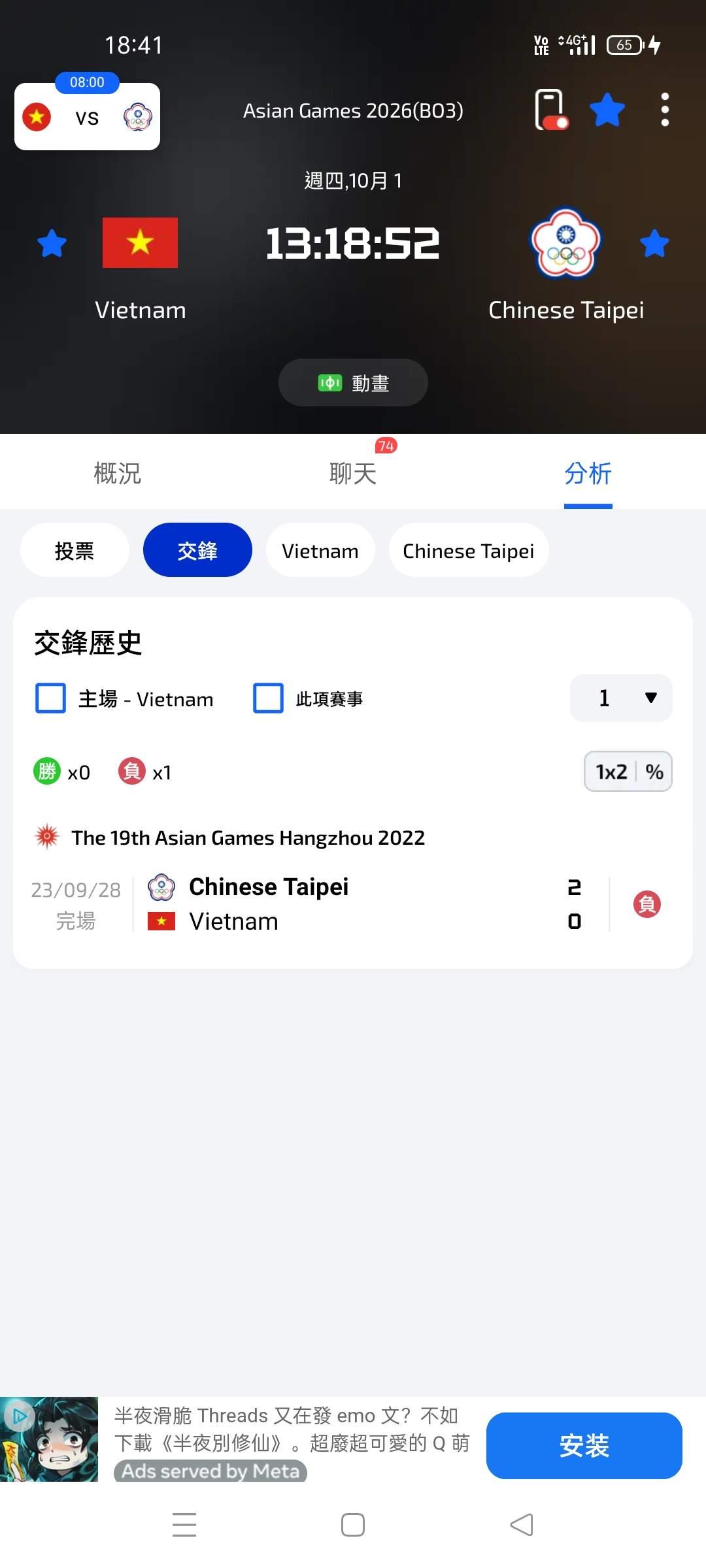
Task: Open the three-dot overflow menu
Action: tap(665, 110)
